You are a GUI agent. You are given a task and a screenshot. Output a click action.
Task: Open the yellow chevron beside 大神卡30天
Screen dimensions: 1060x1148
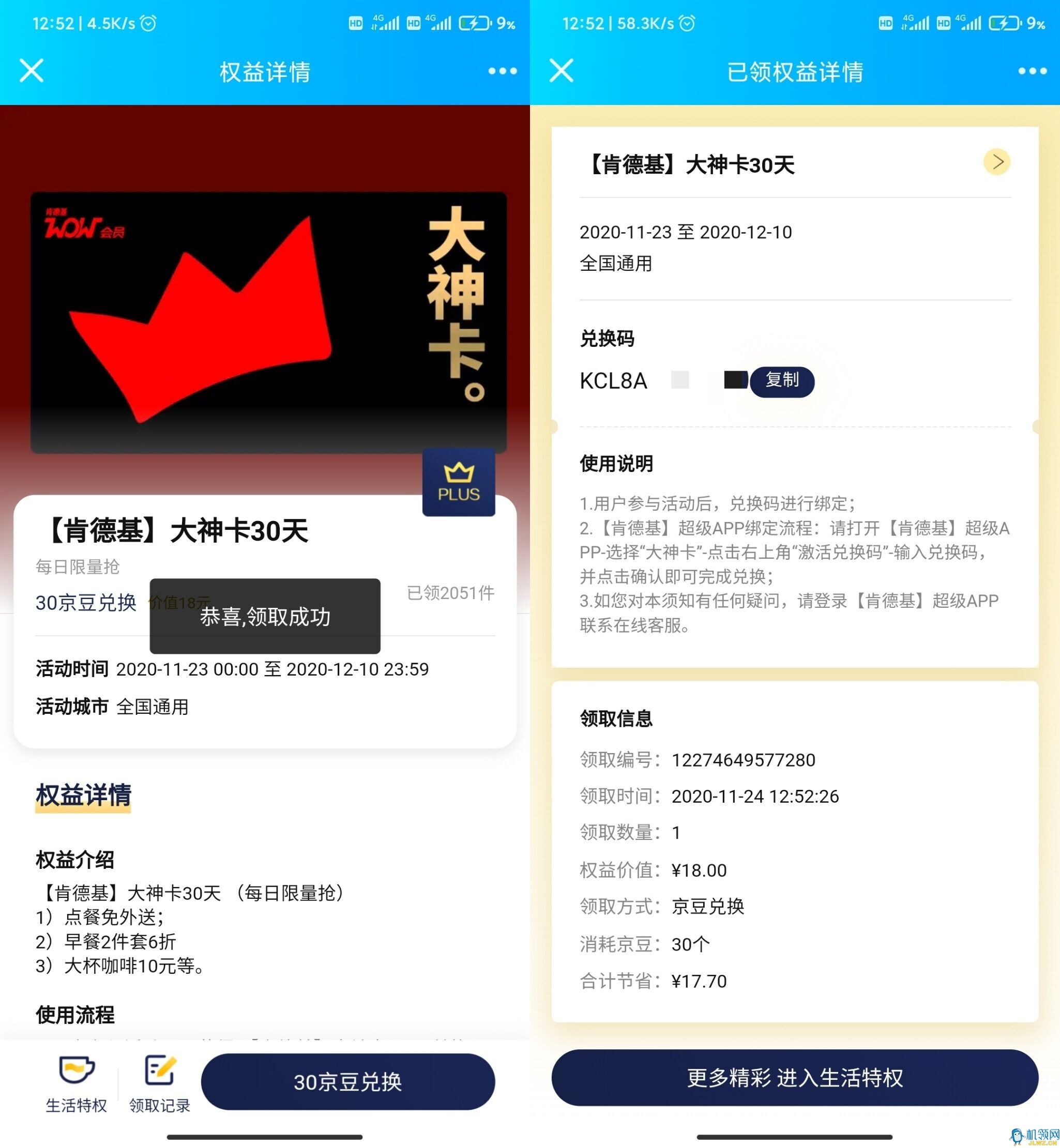(996, 162)
